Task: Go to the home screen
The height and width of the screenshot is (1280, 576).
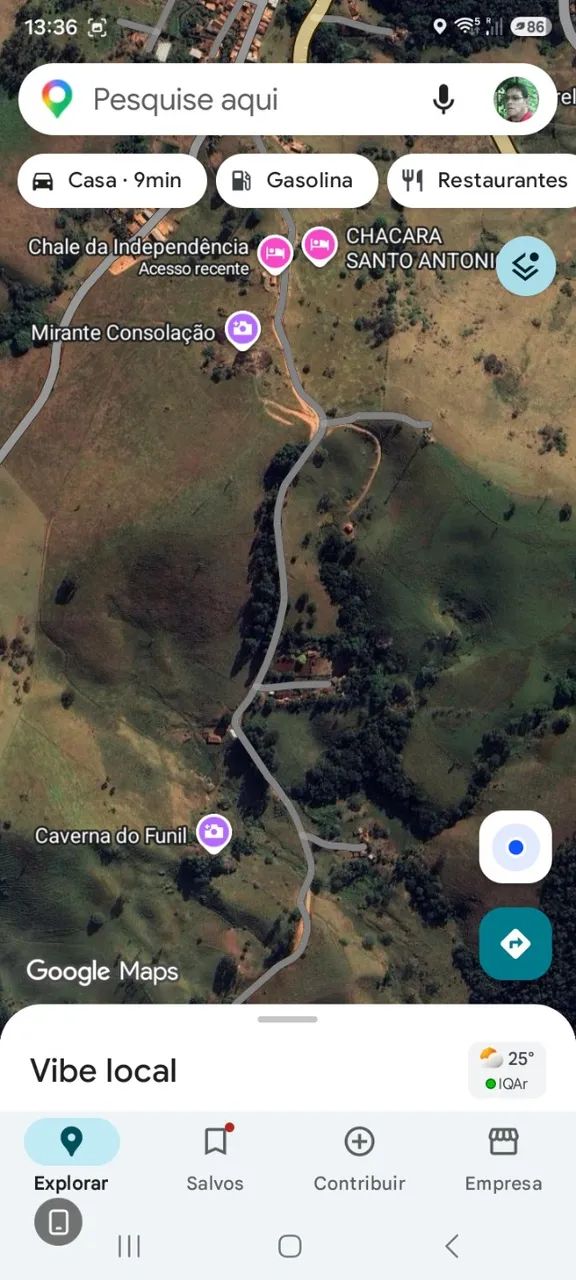Action: point(290,1245)
